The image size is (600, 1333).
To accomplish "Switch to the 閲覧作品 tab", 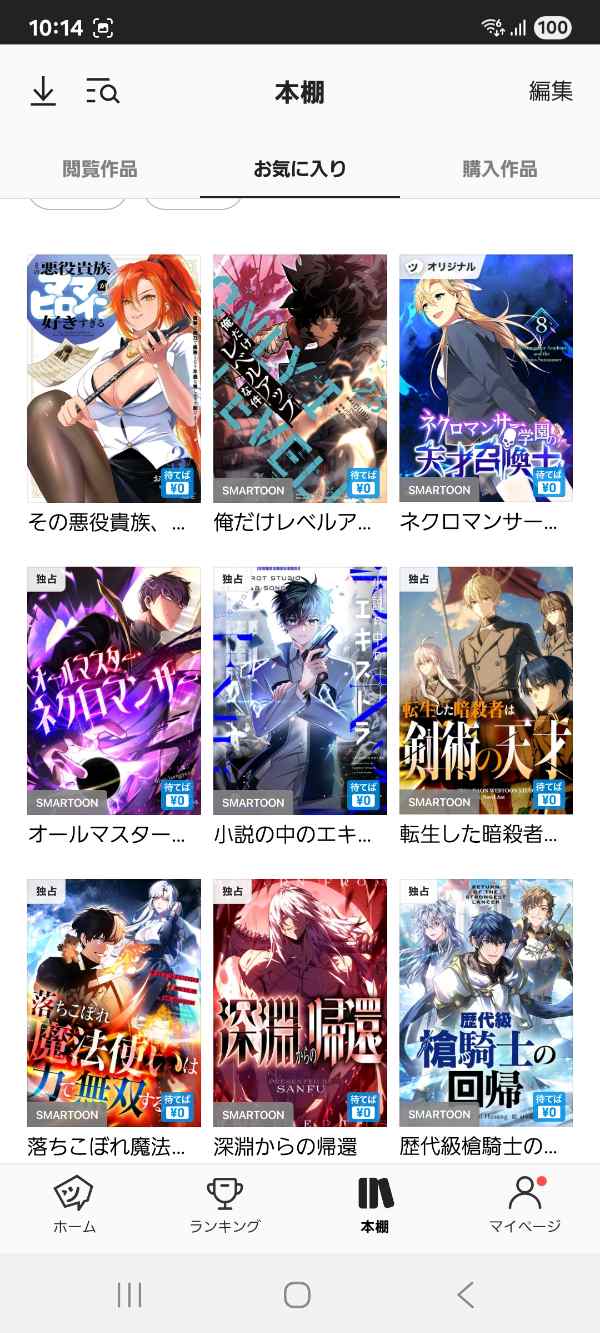I will (x=99, y=169).
